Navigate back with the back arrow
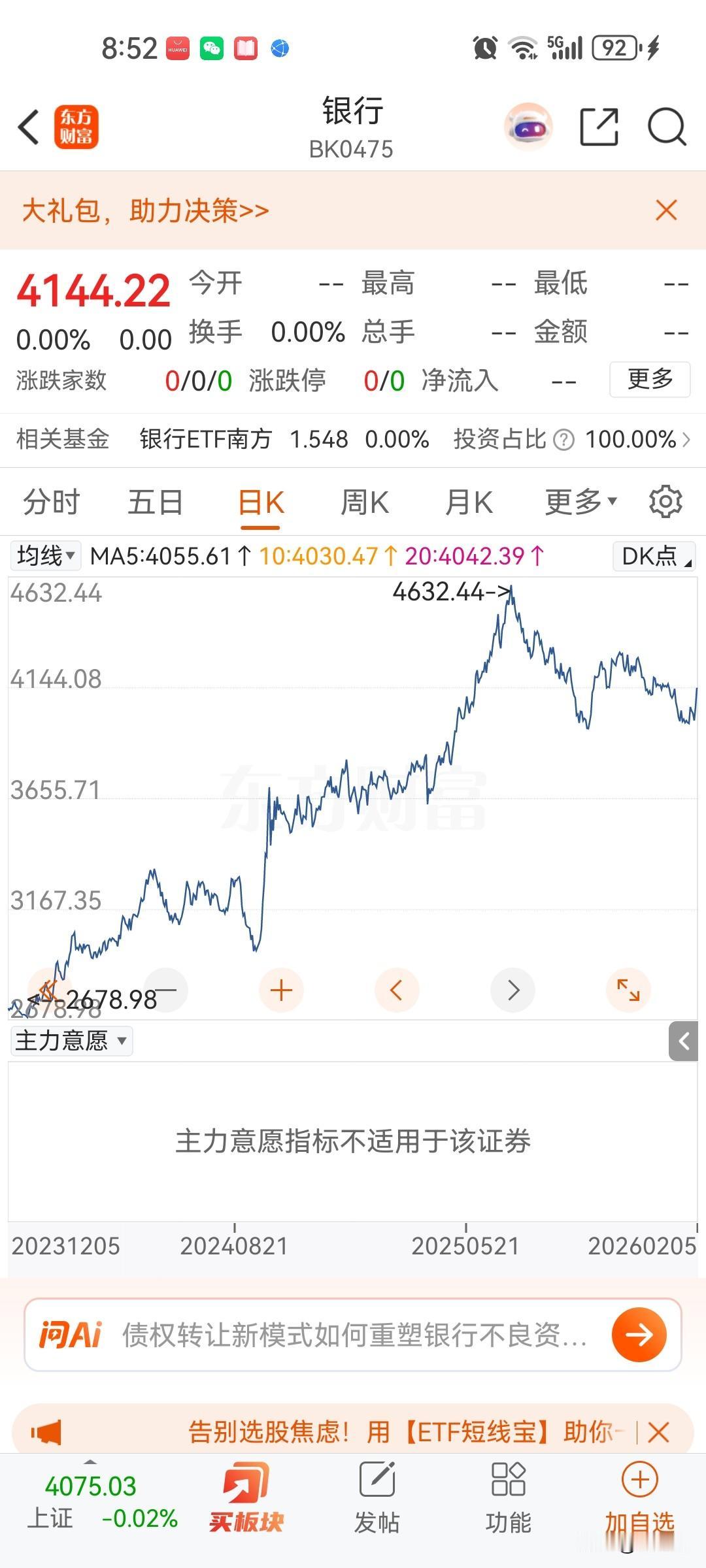 pyautogui.click(x=27, y=128)
